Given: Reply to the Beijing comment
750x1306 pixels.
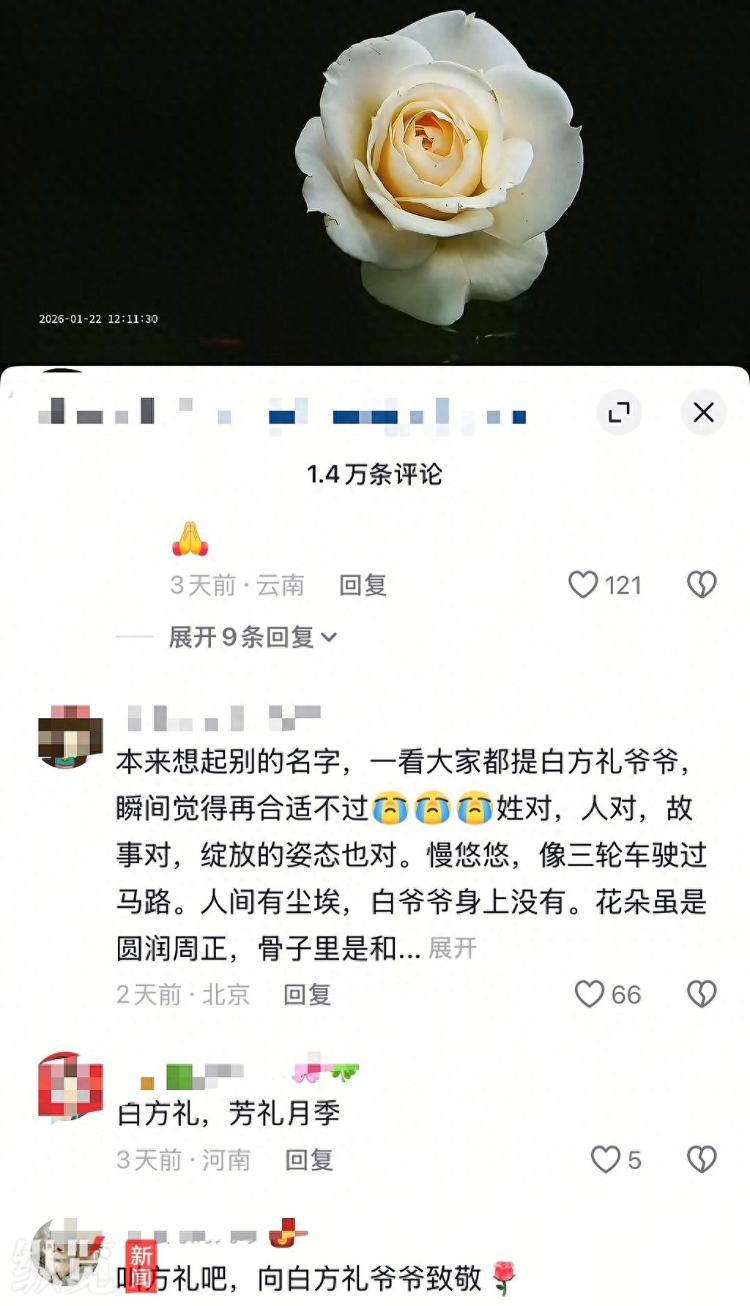Looking at the screenshot, I should (306, 994).
